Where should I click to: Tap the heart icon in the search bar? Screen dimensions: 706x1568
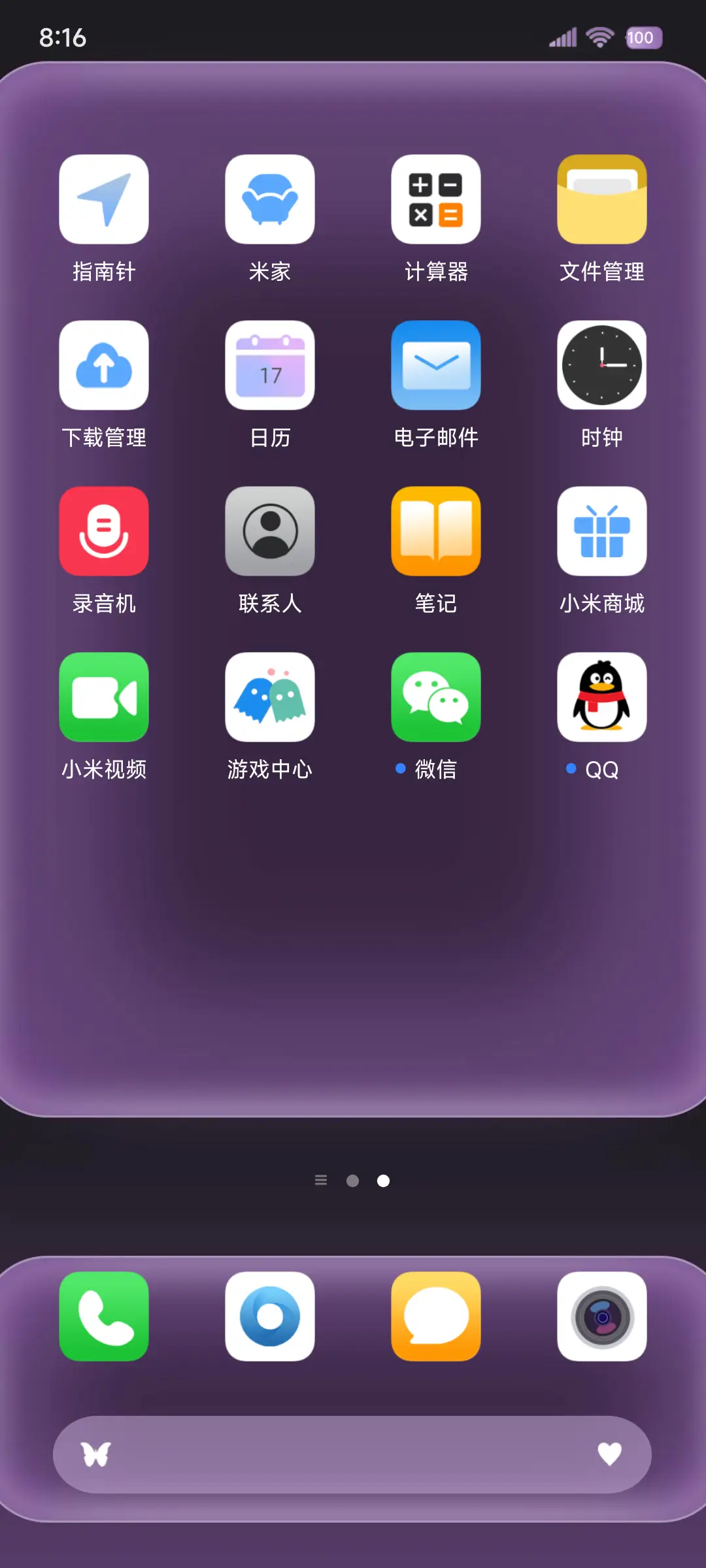[x=609, y=1454]
